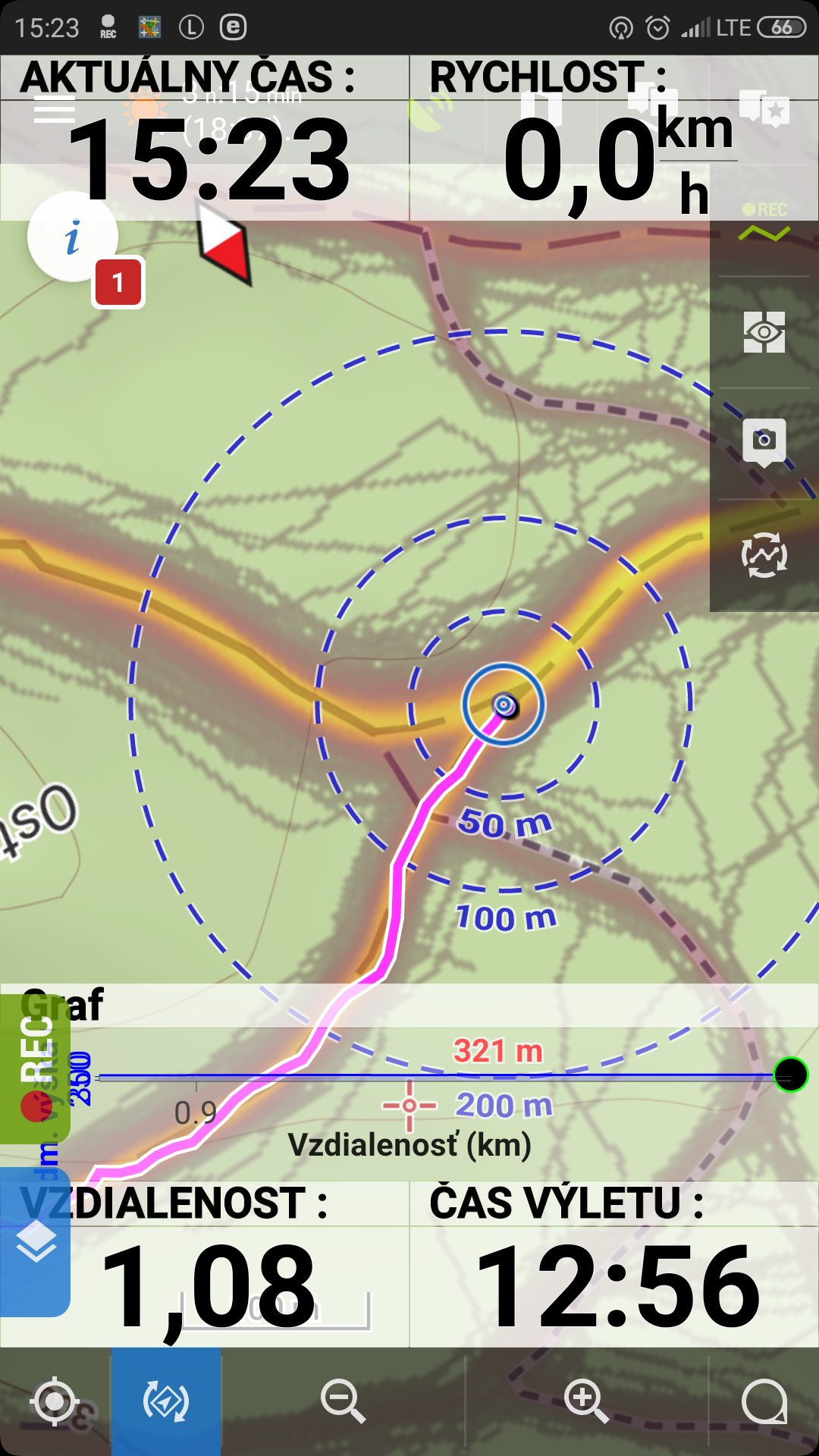Expand the green REC side tab

click(35, 1069)
